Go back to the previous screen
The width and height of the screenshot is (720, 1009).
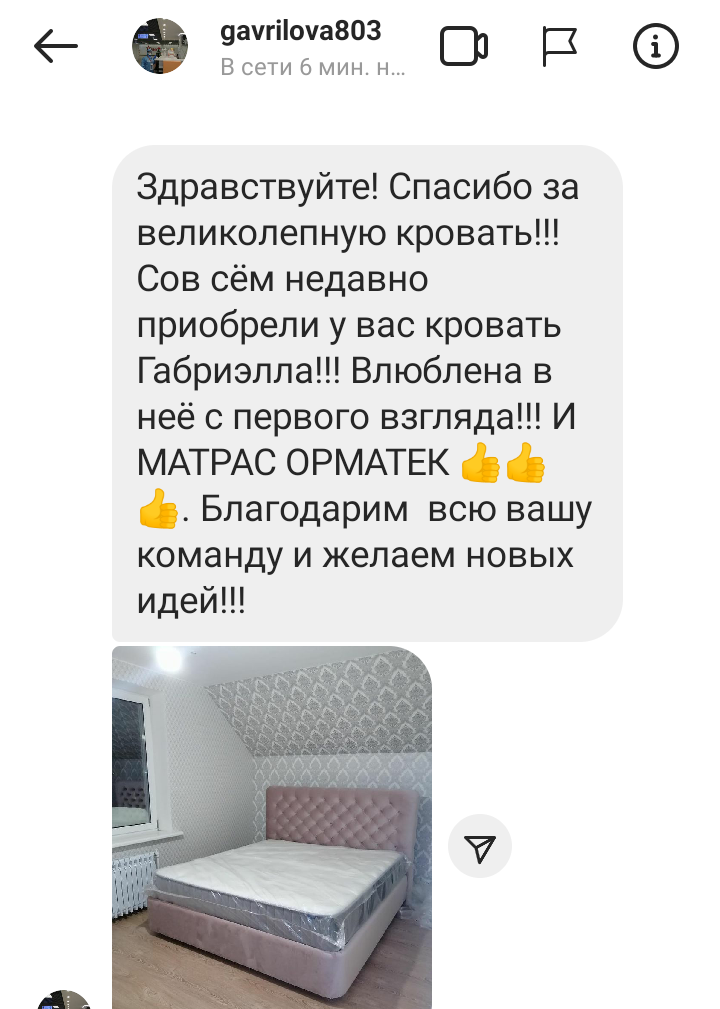(x=56, y=46)
